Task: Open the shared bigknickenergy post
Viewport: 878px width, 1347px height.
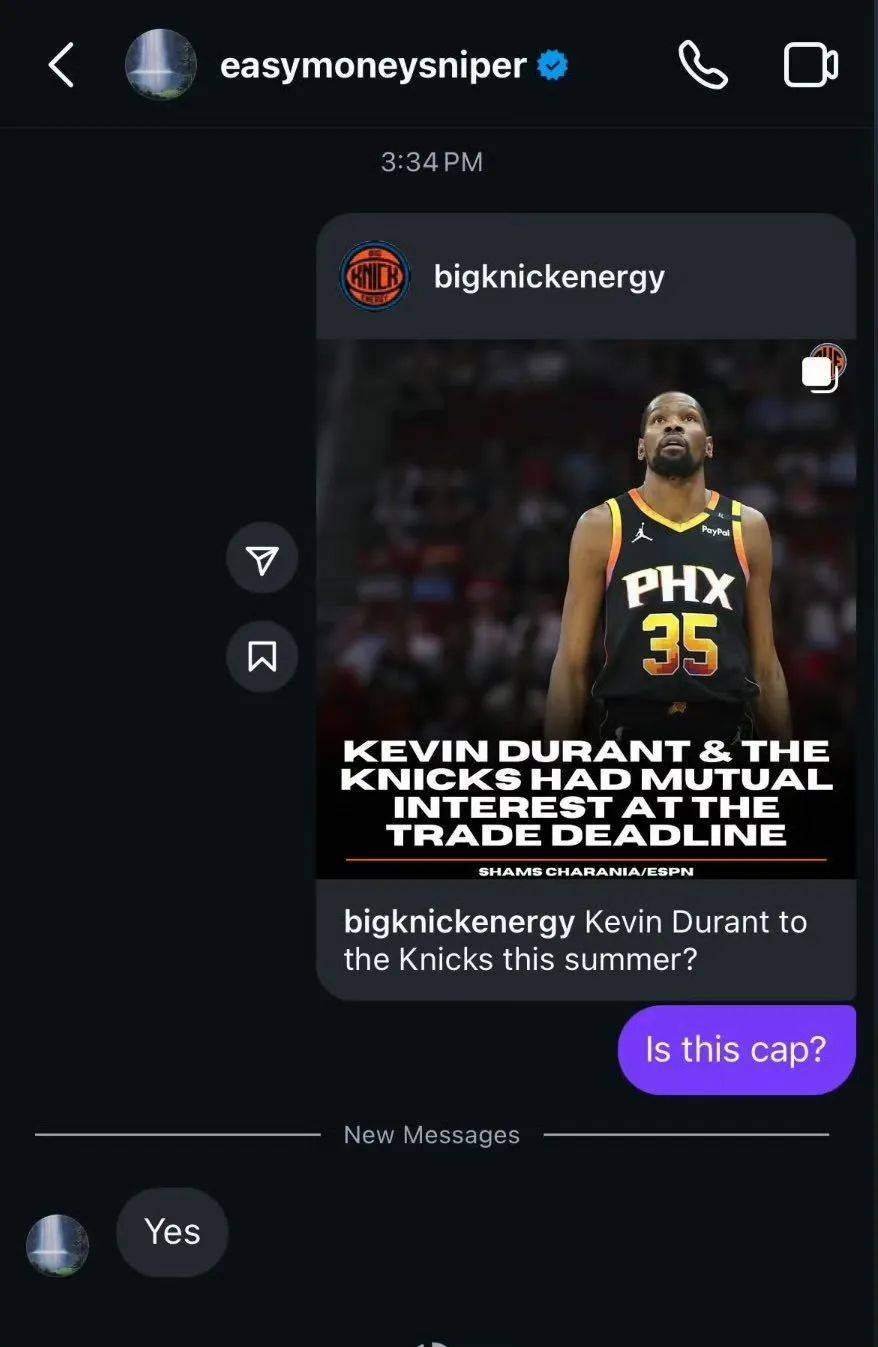Action: click(586, 608)
